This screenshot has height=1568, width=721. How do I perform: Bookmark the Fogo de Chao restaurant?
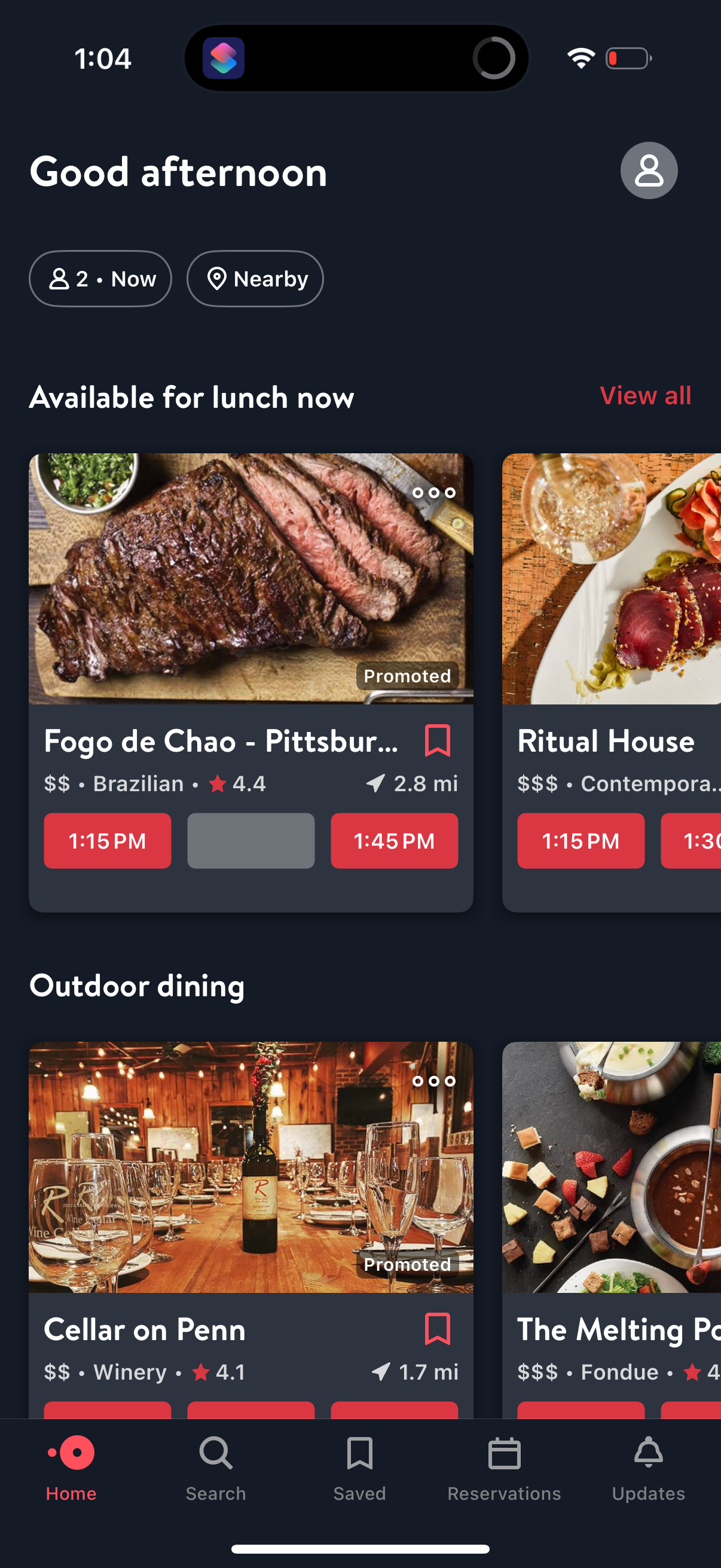439,742
